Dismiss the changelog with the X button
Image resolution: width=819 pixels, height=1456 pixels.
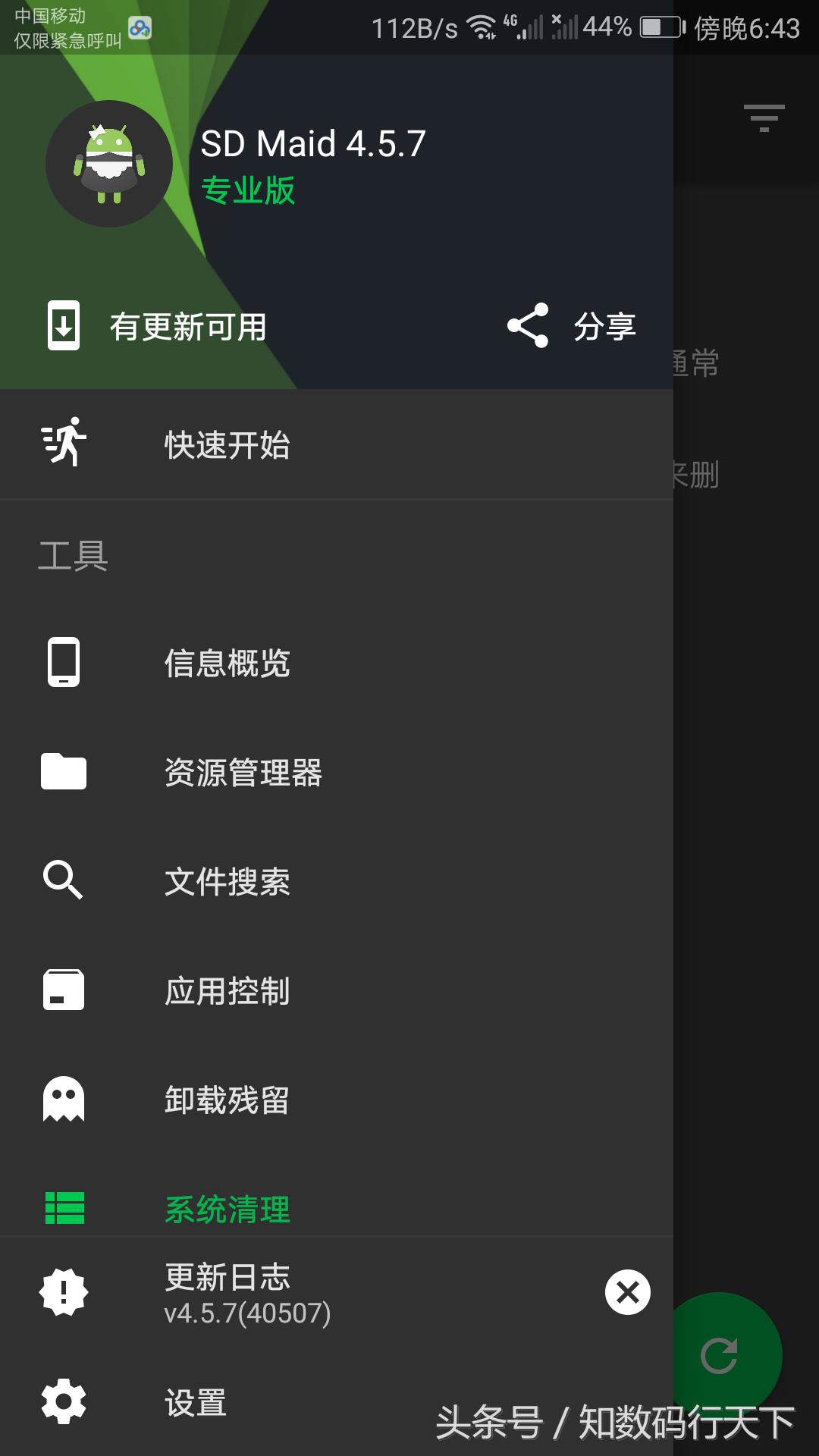627,1293
